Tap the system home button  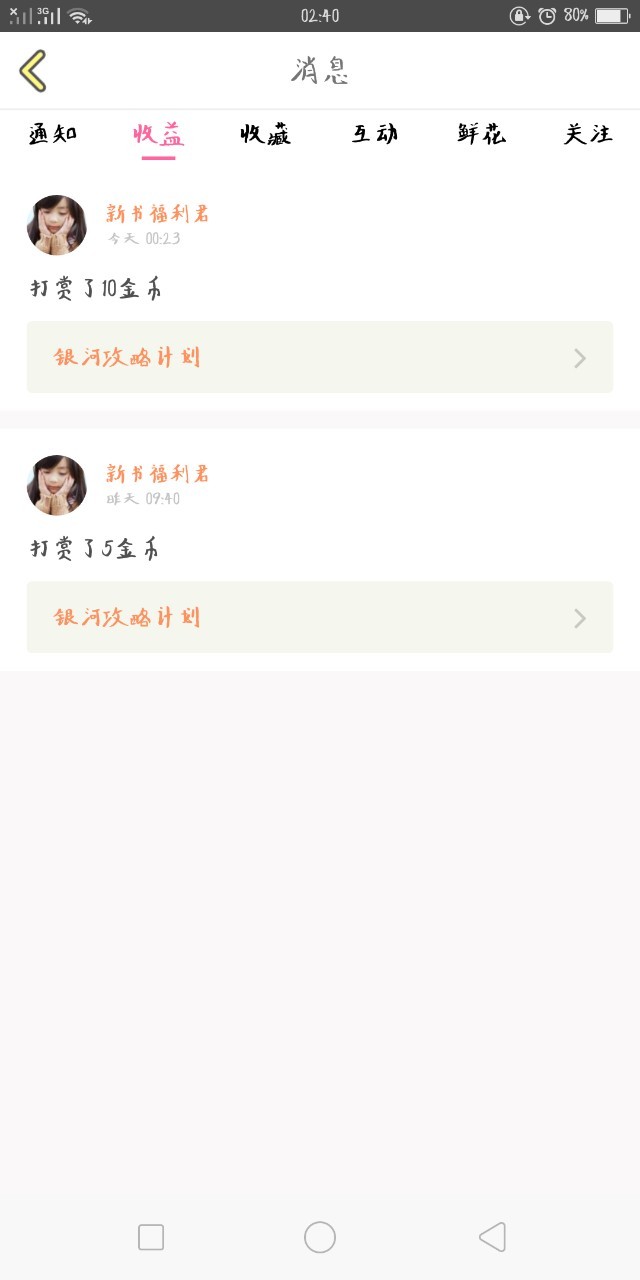pos(320,1237)
